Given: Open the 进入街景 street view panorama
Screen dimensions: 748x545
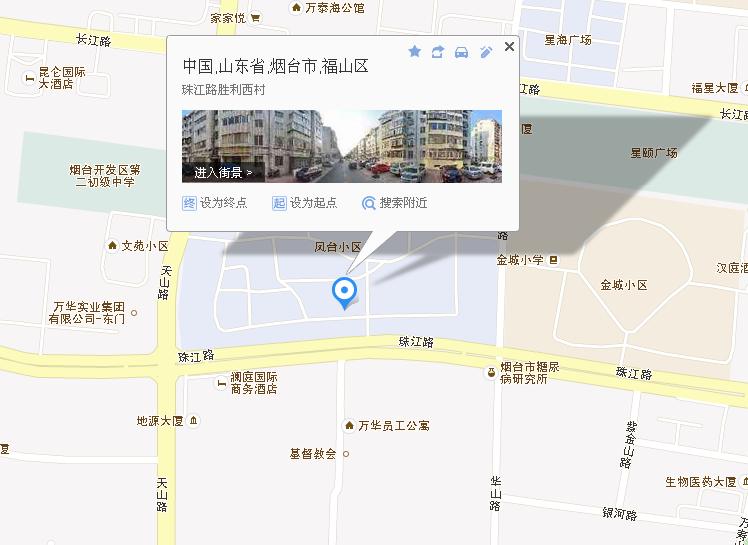Looking at the screenshot, I should coord(223,172).
